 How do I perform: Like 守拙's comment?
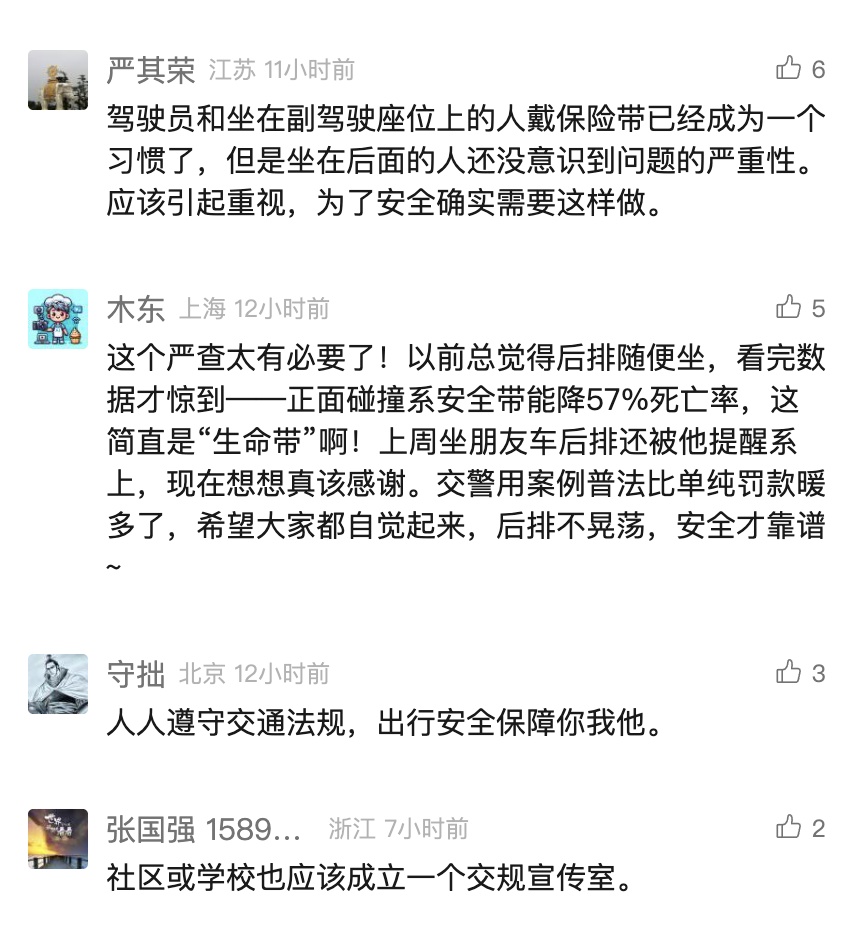789,673
